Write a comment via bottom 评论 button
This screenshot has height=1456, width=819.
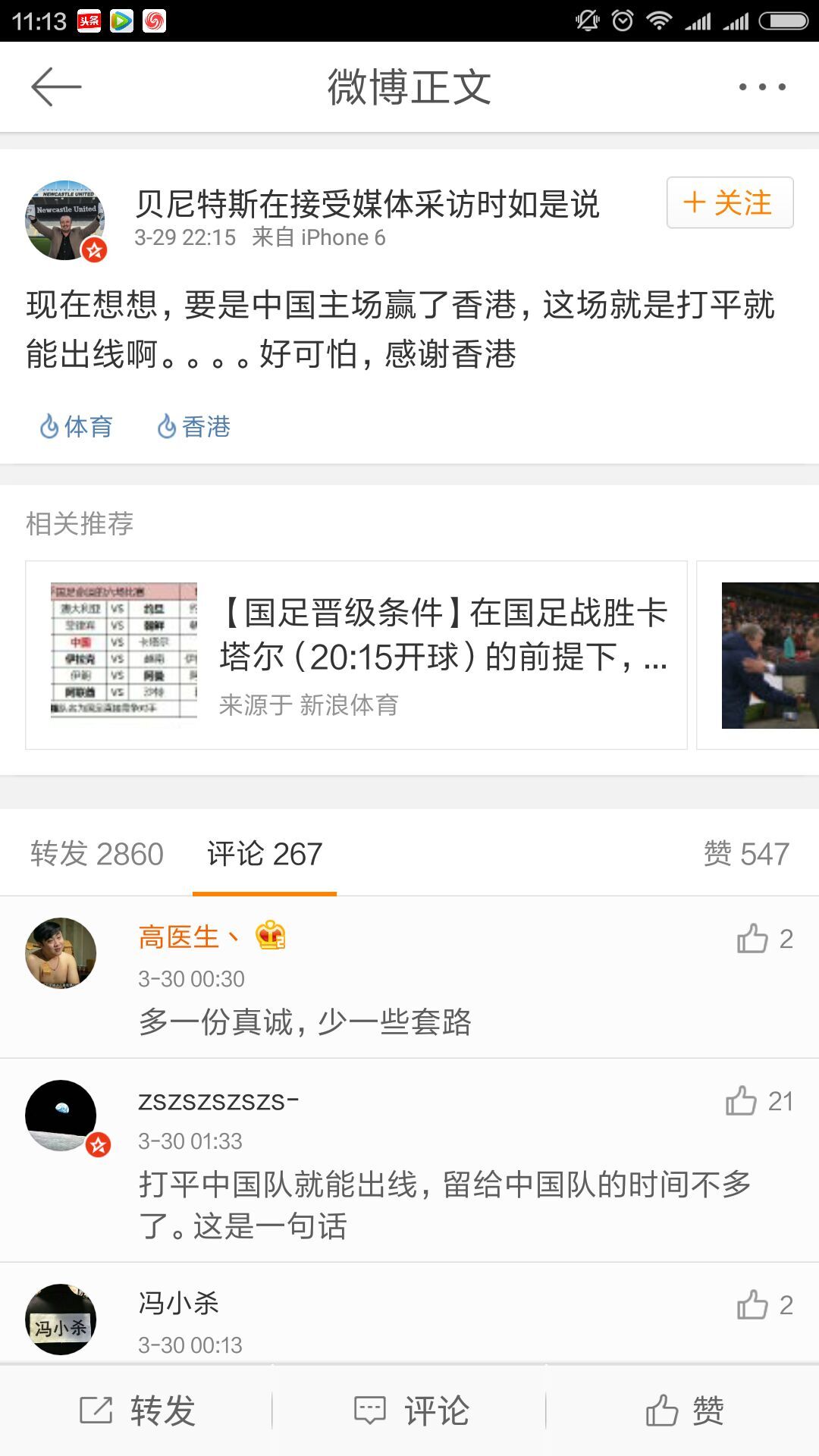pyautogui.click(x=411, y=1410)
